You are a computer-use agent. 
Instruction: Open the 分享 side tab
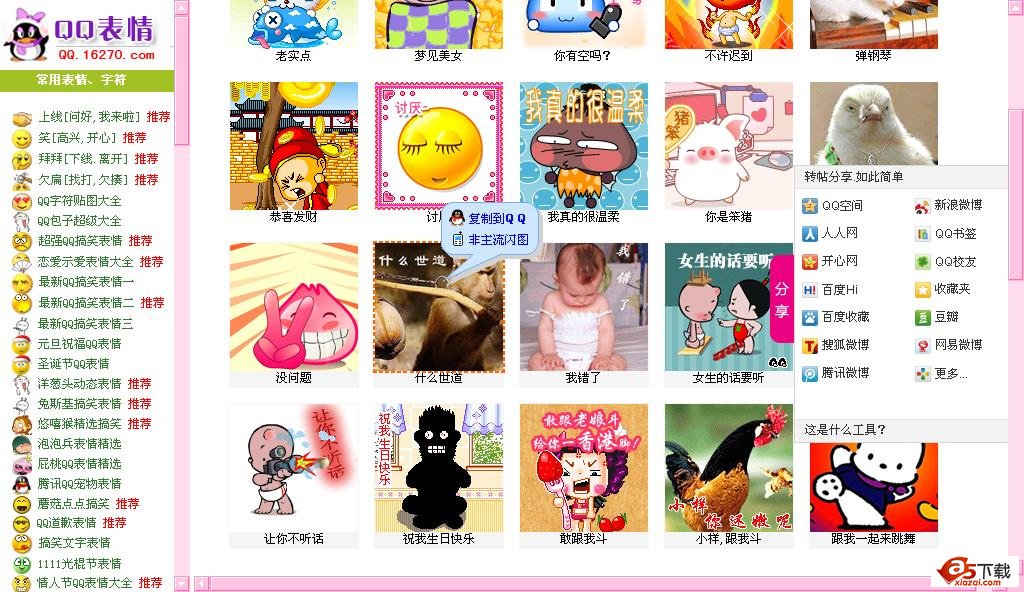pos(781,298)
